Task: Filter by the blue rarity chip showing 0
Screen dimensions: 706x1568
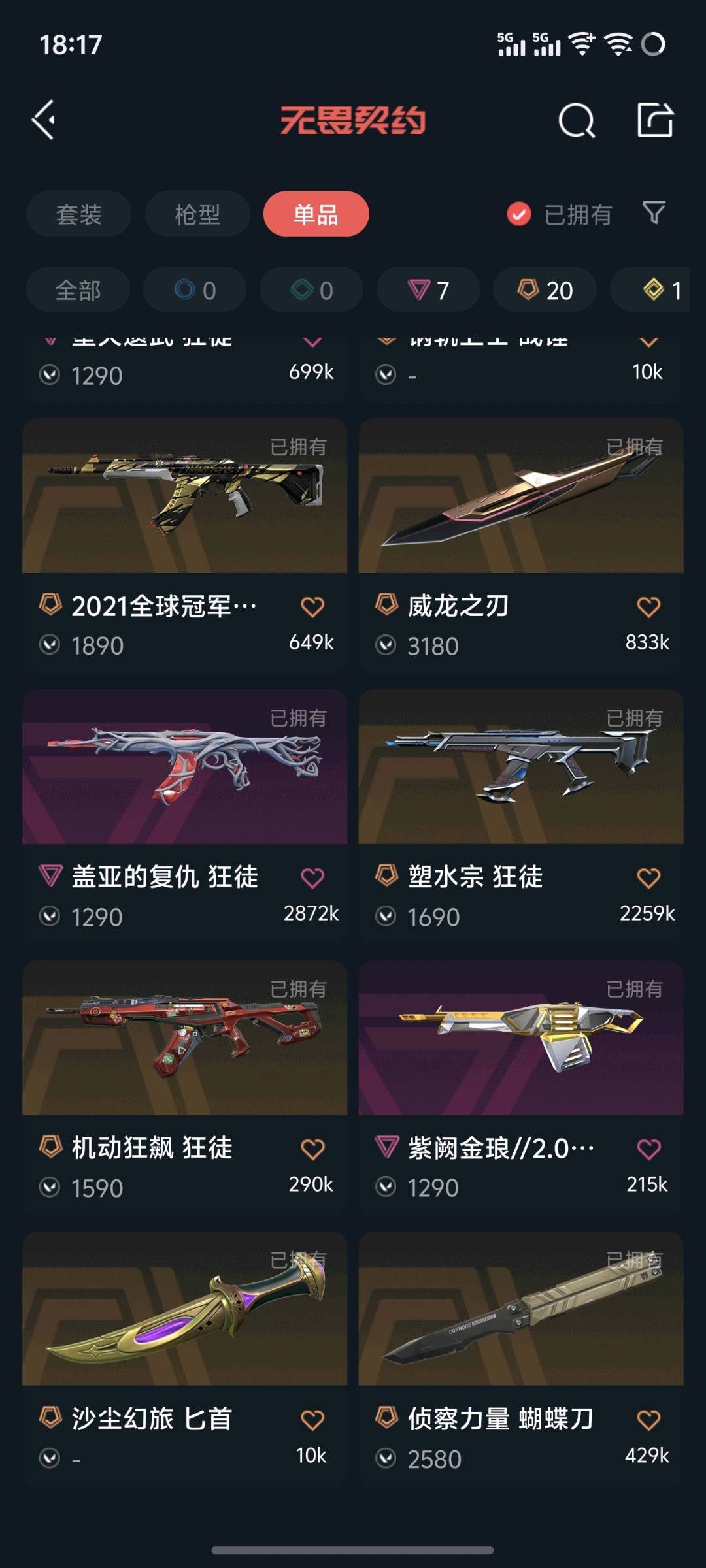Action: tap(195, 290)
